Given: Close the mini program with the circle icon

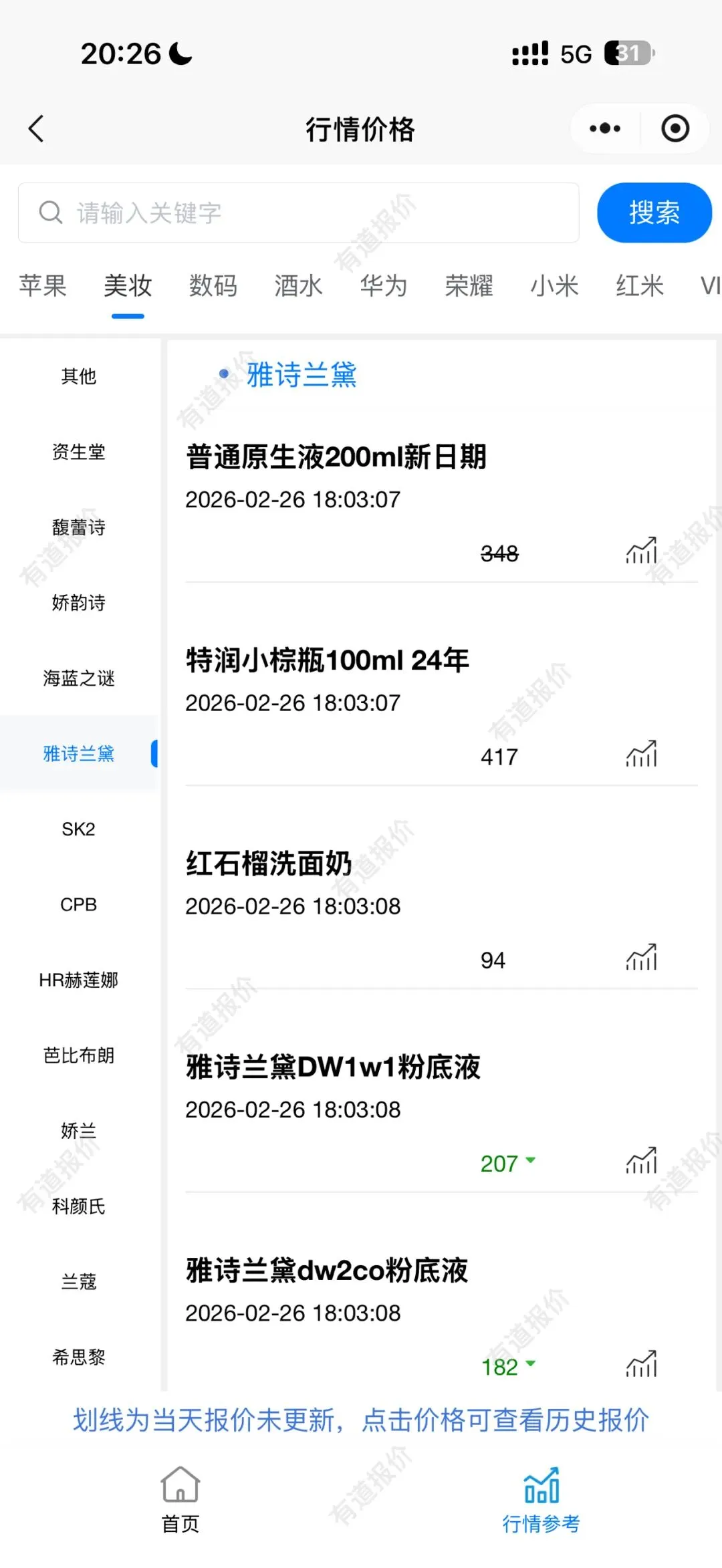Looking at the screenshot, I should (675, 128).
